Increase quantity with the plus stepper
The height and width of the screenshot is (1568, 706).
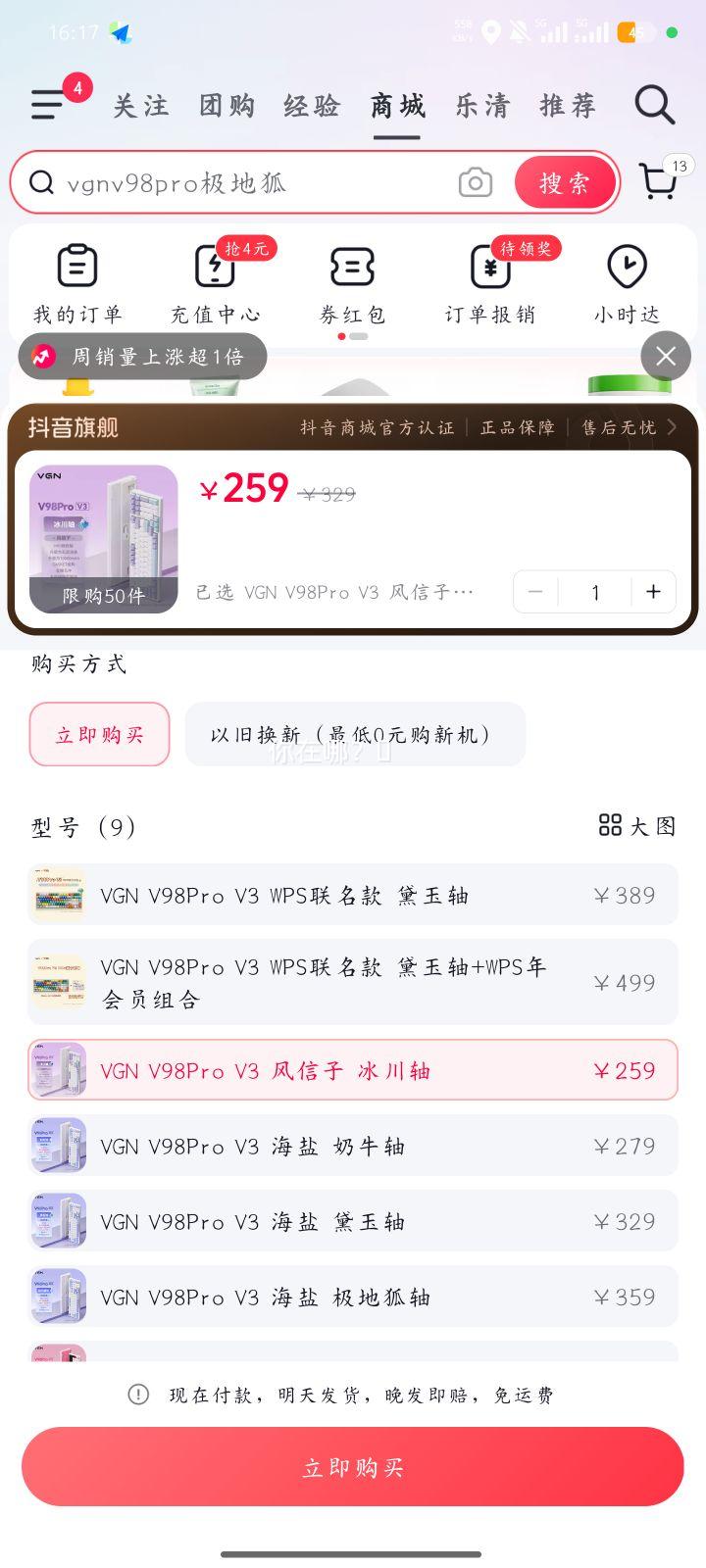pyautogui.click(x=652, y=592)
